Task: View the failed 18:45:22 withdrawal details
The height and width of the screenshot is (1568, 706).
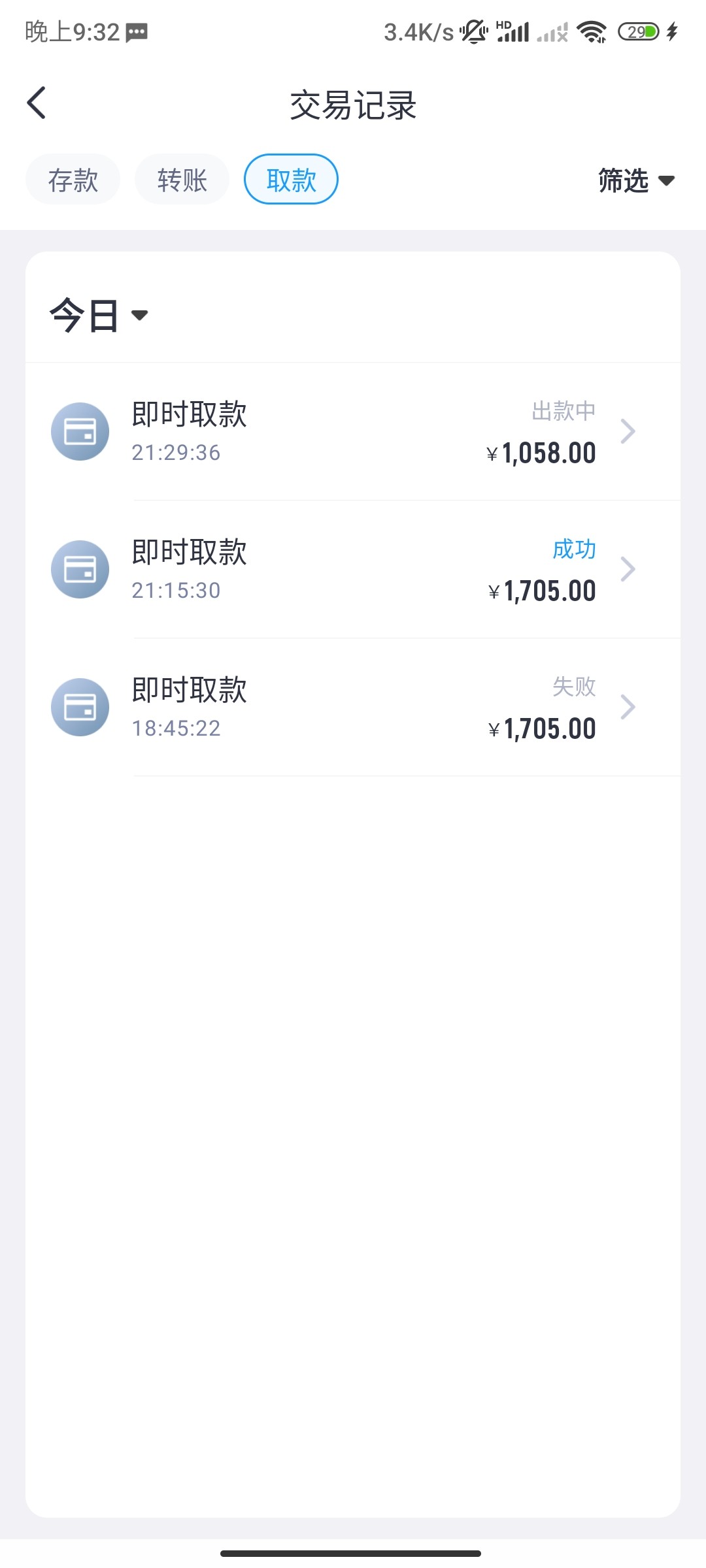Action: (353, 708)
